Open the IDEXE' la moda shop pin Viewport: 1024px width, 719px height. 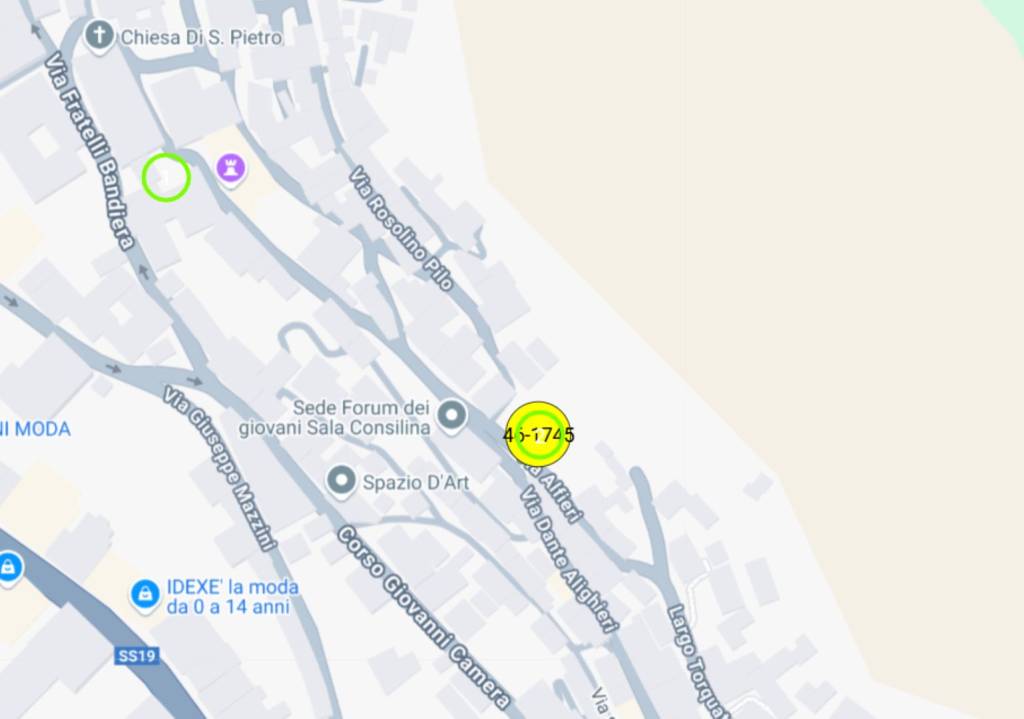(146, 594)
